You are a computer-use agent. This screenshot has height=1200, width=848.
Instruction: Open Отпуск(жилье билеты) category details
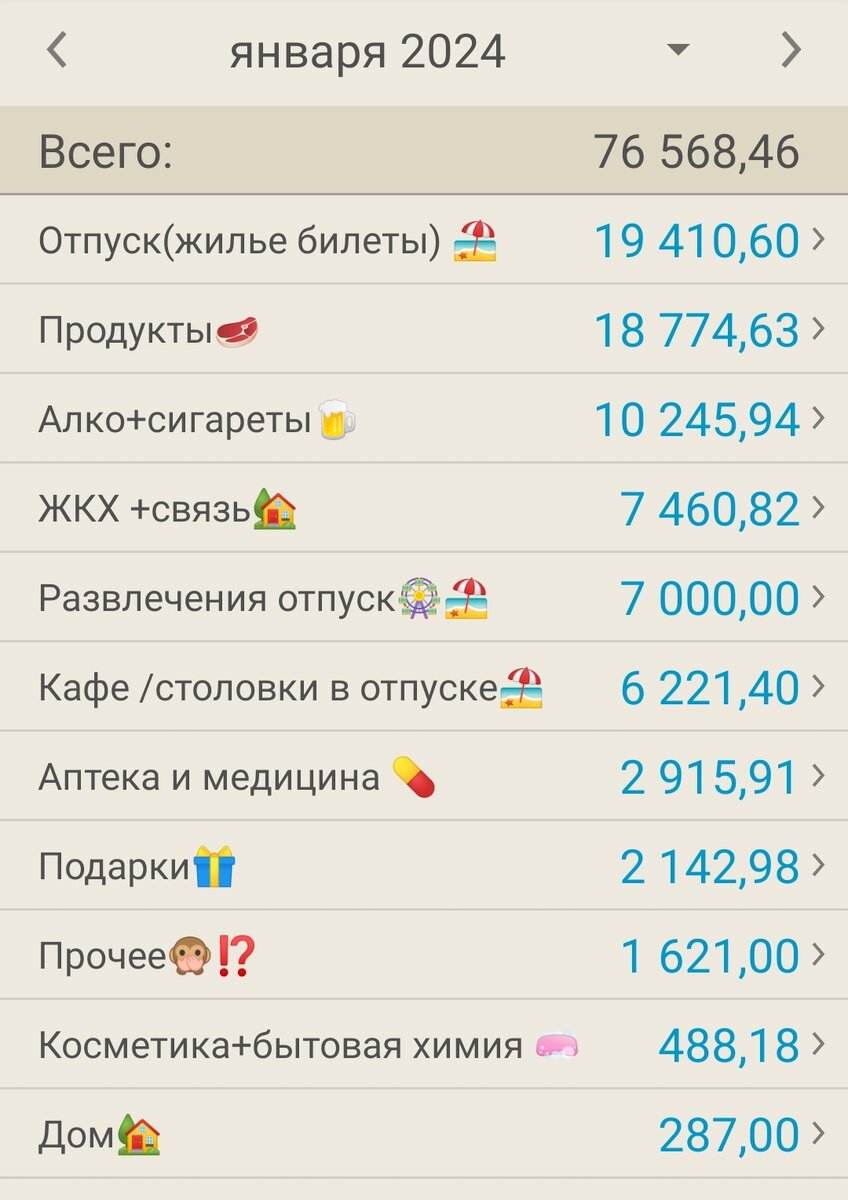[424, 240]
